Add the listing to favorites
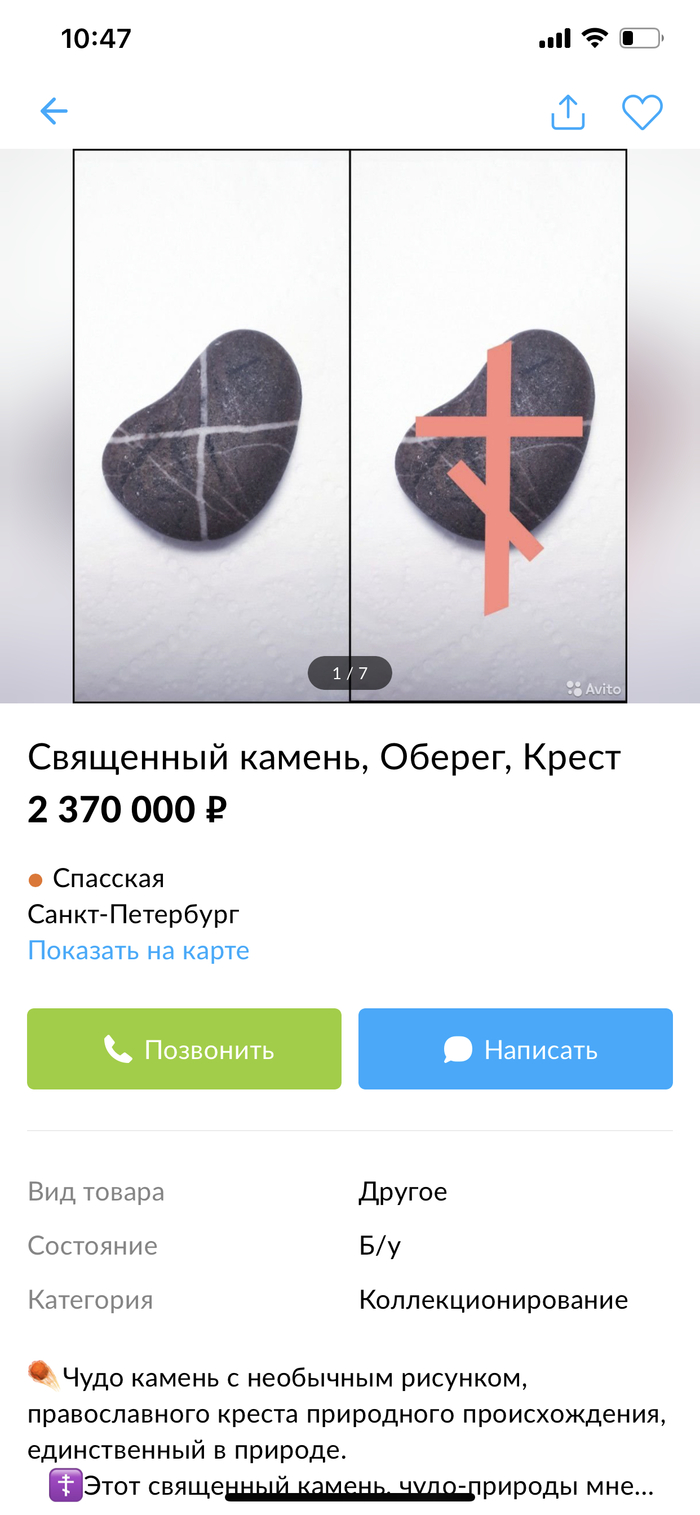The width and height of the screenshot is (700, 1515). tap(642, 112)
